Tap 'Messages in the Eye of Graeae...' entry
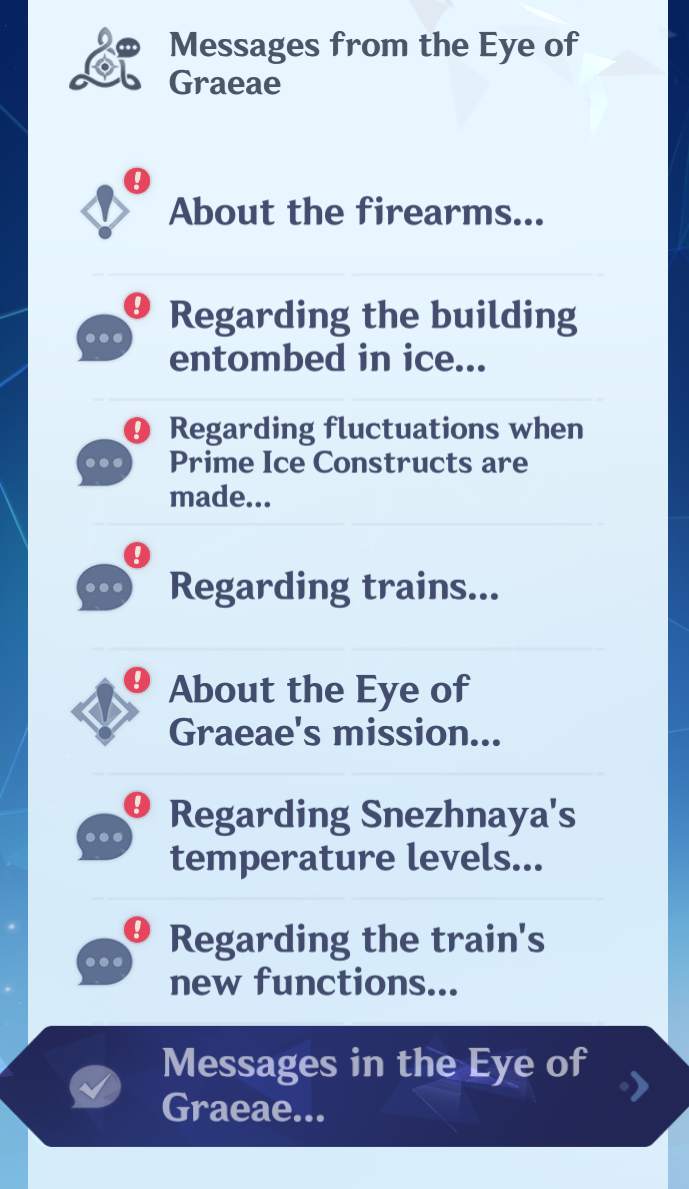Image resolution: width=689 pixels, height=1189 pixels. coord(344,1086)
